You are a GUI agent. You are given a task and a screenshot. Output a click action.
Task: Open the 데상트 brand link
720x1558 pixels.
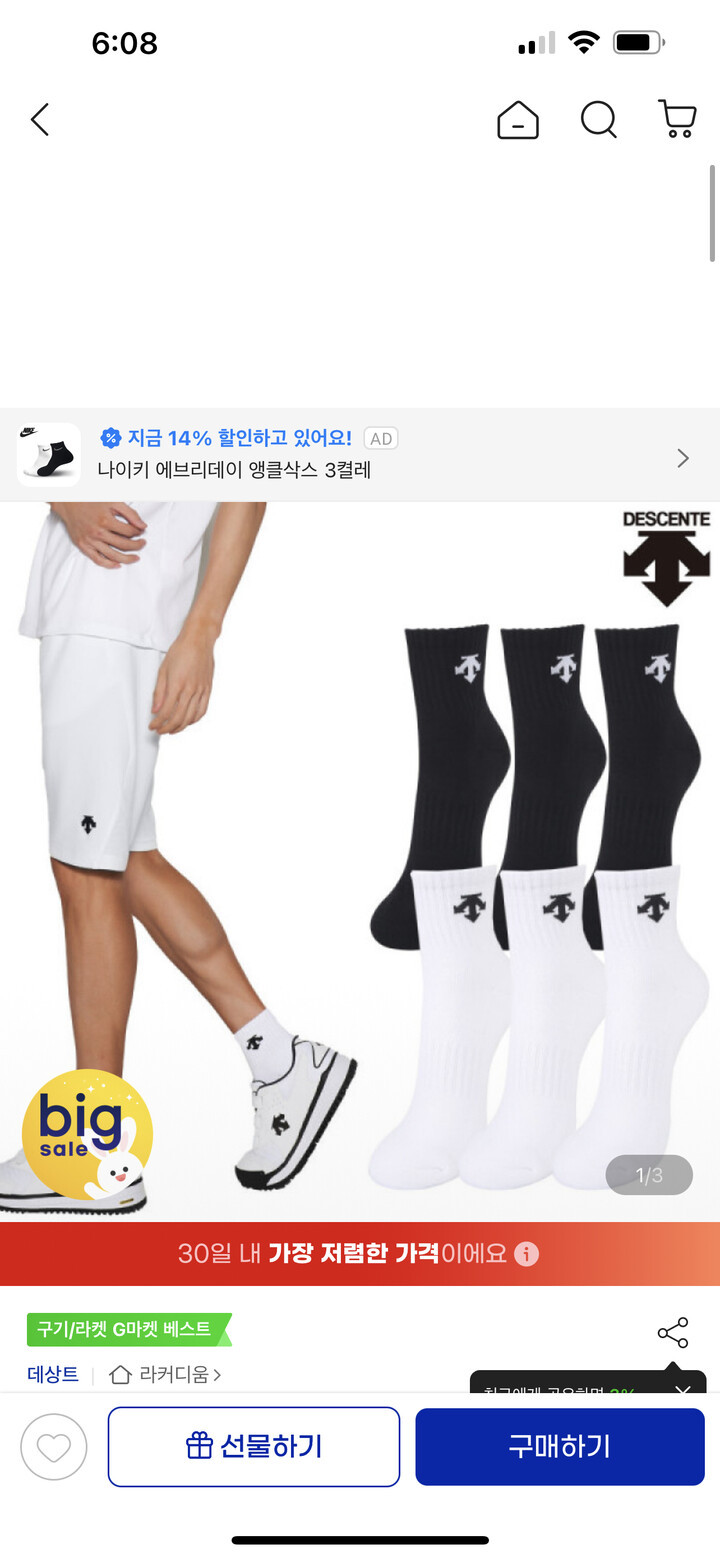coord(53,1375)
